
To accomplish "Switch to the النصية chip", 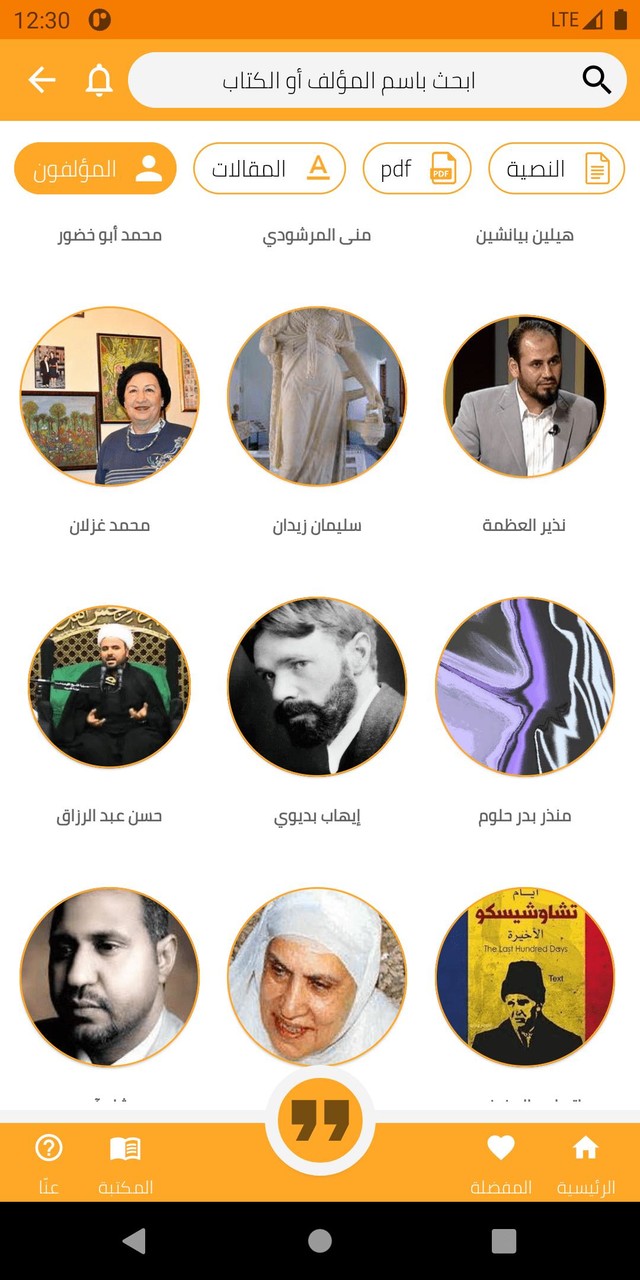I will [556, 169].
